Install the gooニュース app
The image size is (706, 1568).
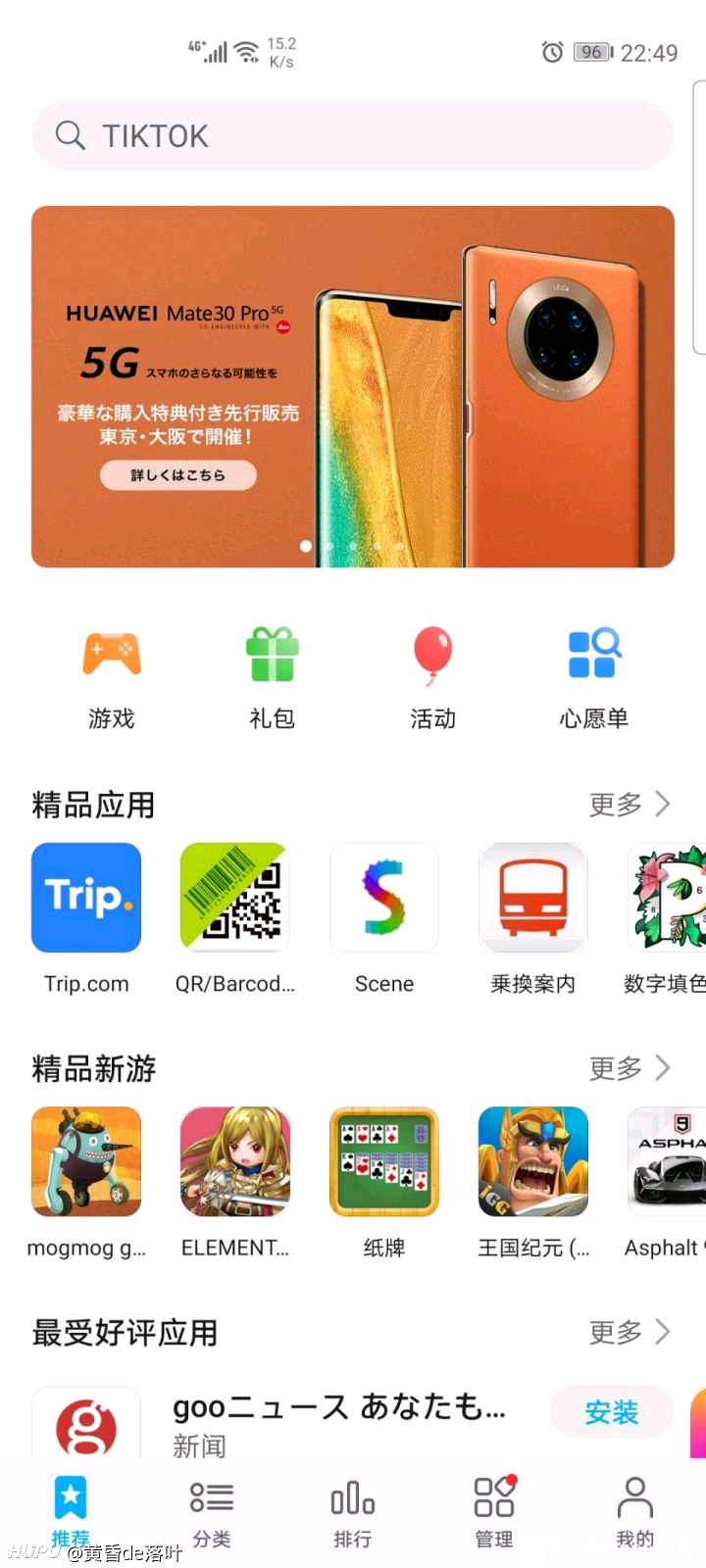coord(612,1412)
